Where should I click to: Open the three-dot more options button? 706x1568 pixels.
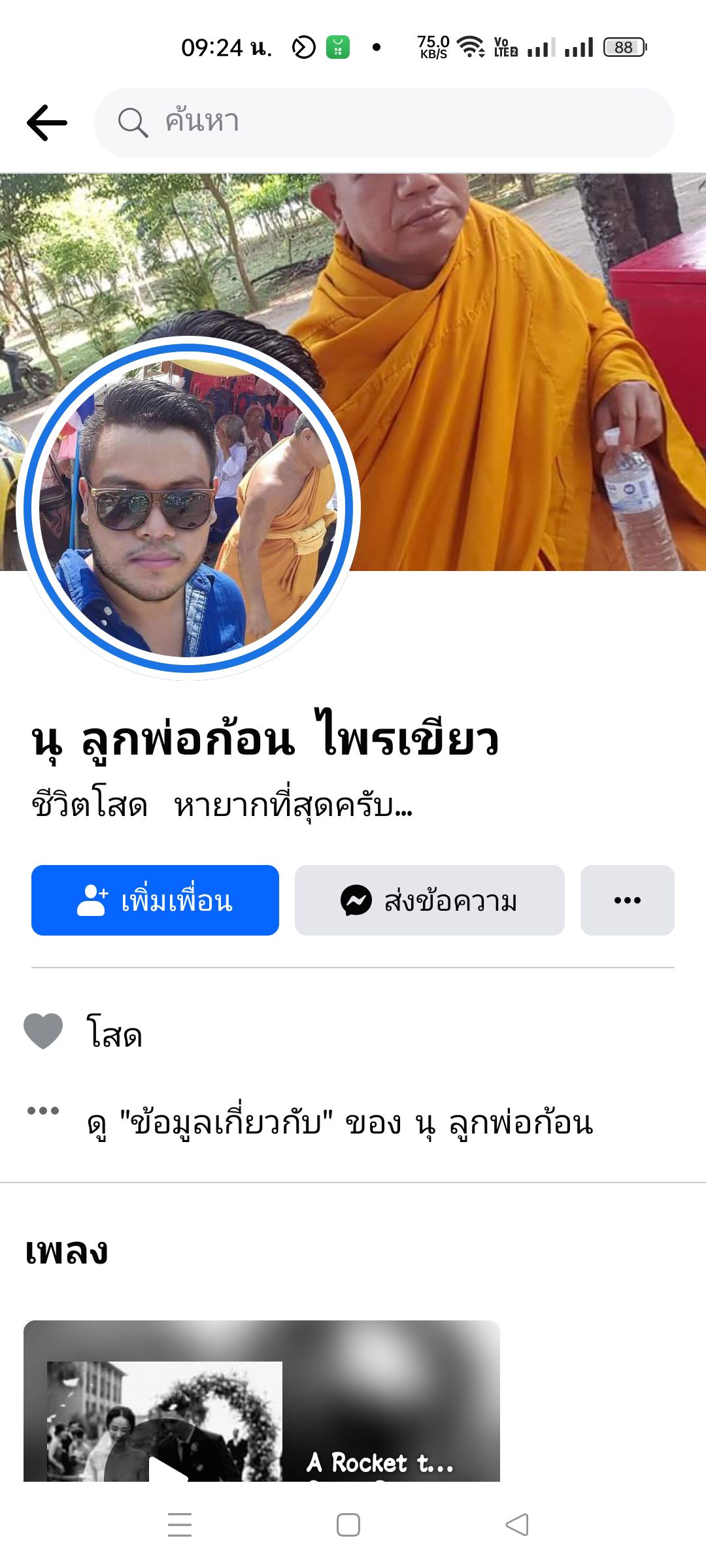(627, 900)
